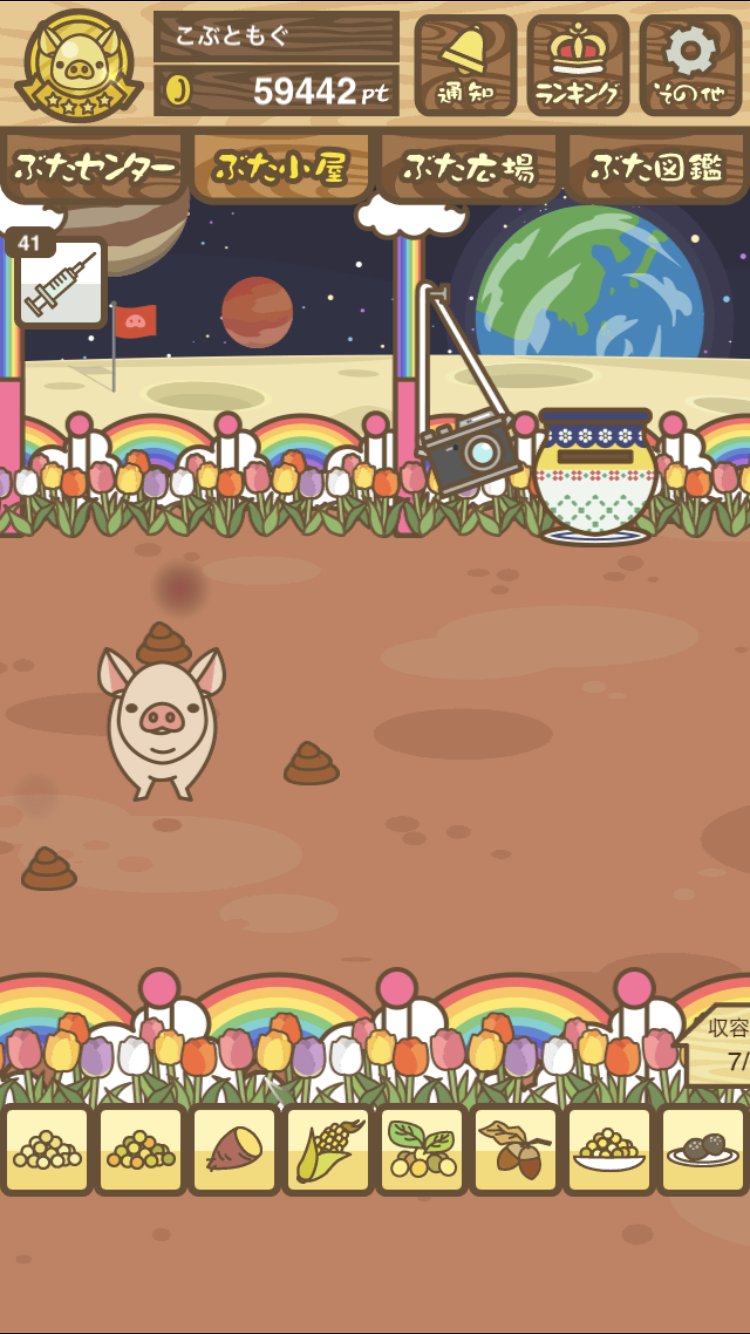Open その他 settings gear
750x1334 pixels.
coord(691,65)
